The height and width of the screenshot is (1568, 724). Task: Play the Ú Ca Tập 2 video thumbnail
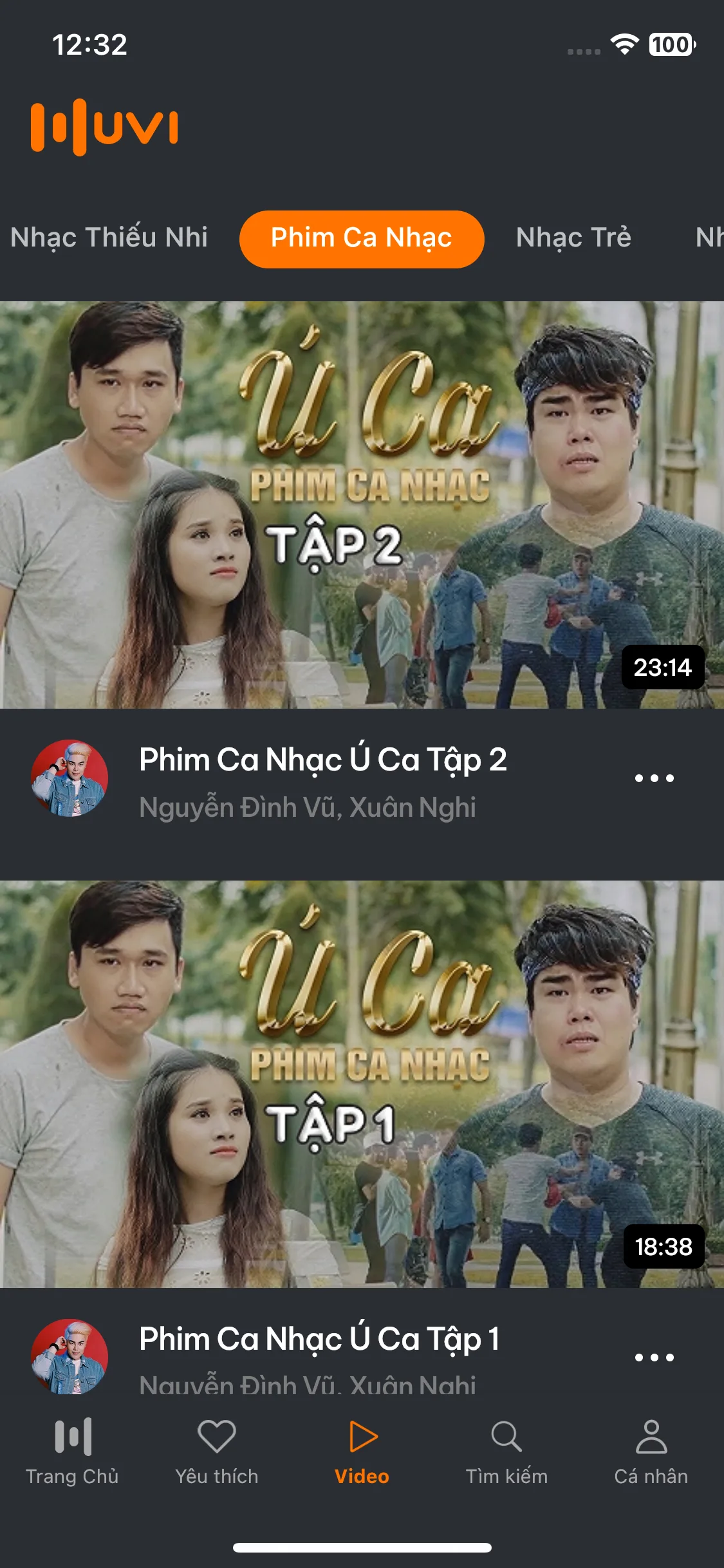(x=362, y=505)
